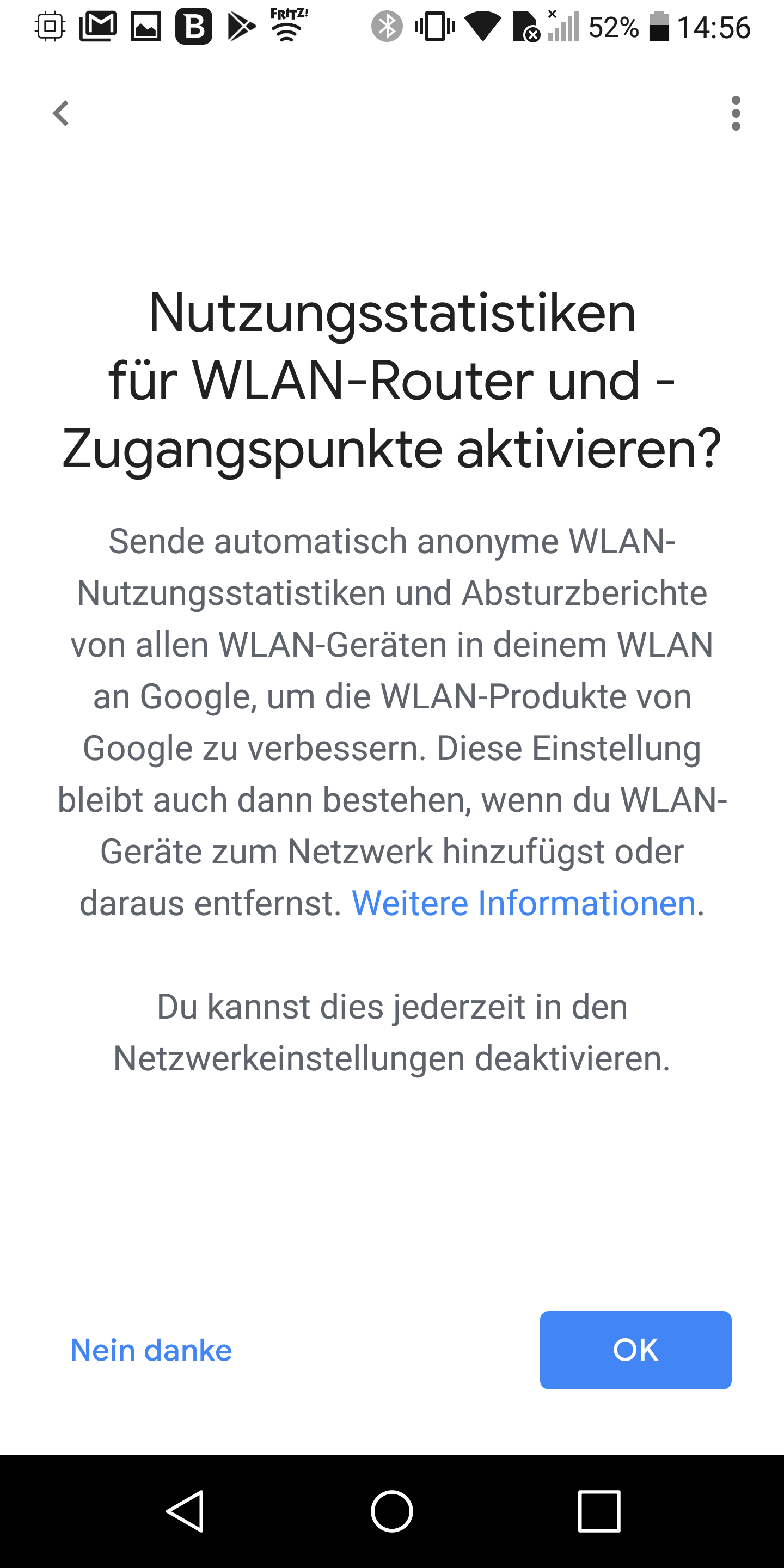Tap the system home button
The height and width of the screenshot is (1568, 784).
[x=392, y=1511]
